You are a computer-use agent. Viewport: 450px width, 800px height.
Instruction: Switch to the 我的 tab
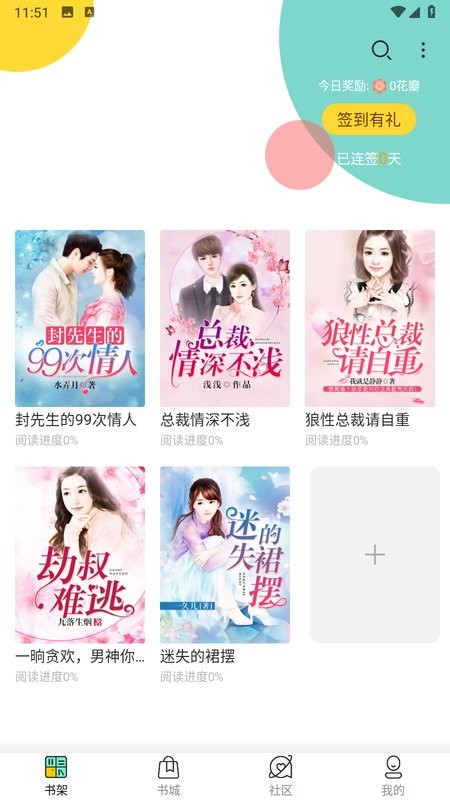[x=393, y=776]
